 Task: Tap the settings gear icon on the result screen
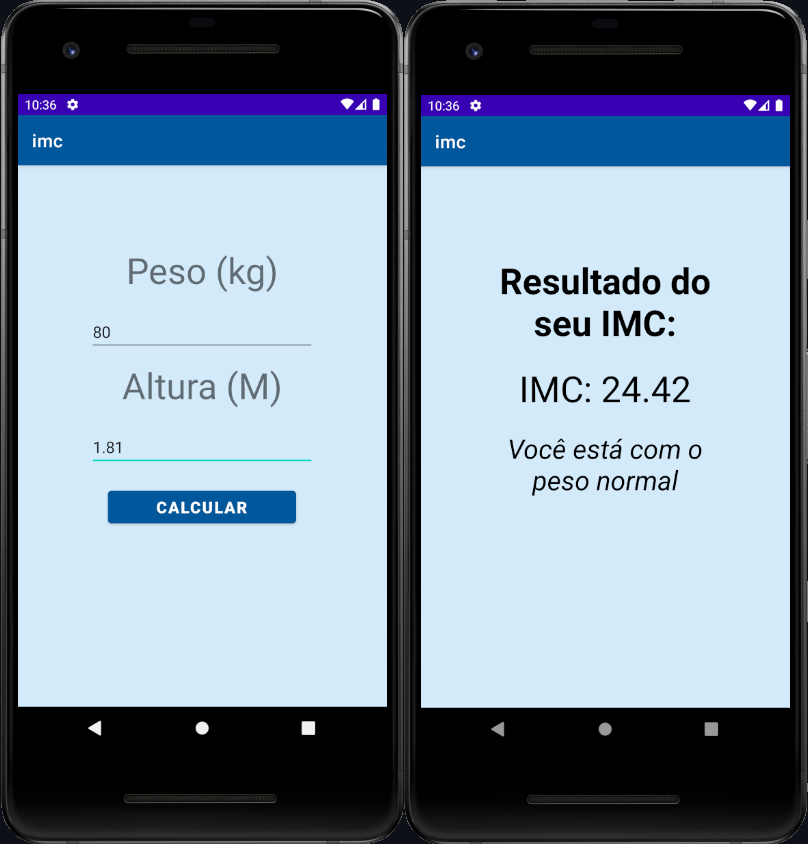(x=475, y=105)
